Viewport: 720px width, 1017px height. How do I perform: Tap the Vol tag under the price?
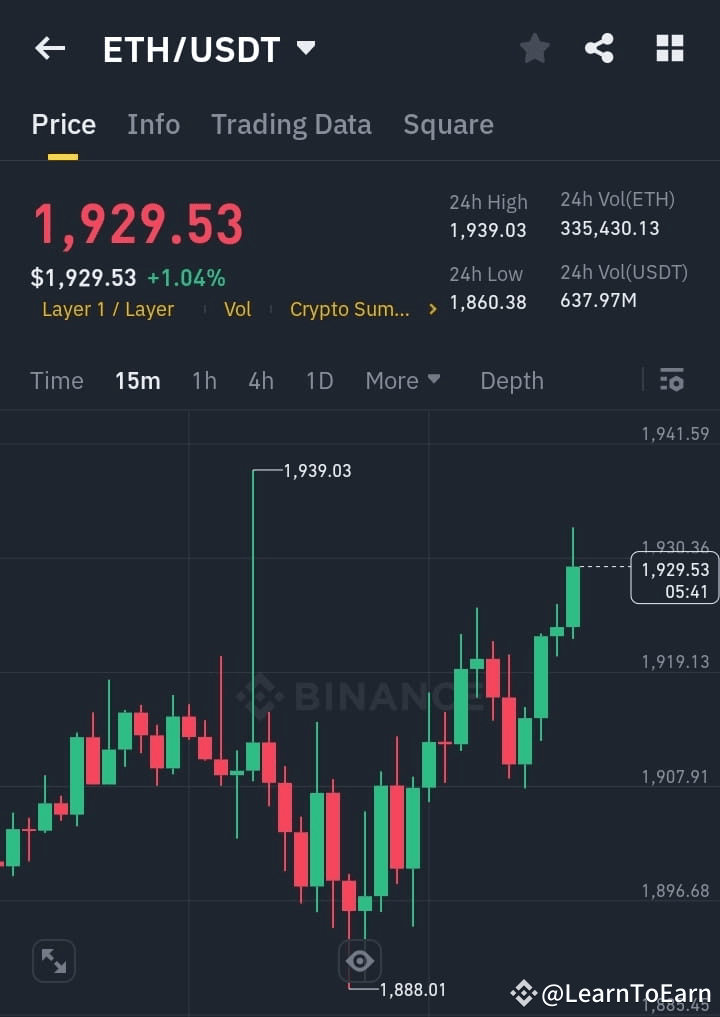point(237,309)
